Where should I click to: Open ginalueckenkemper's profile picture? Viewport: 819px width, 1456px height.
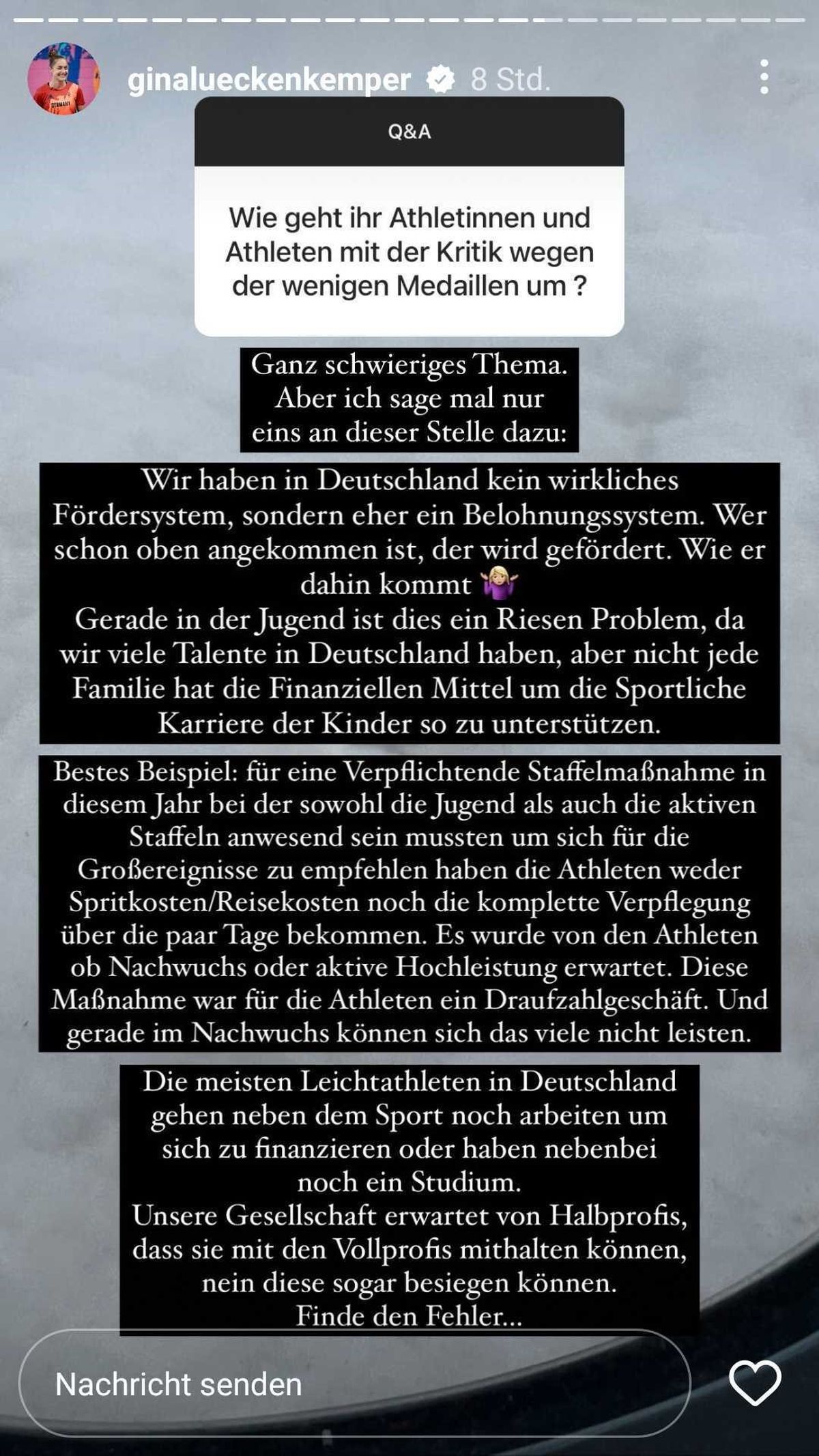tap(63, 78)
